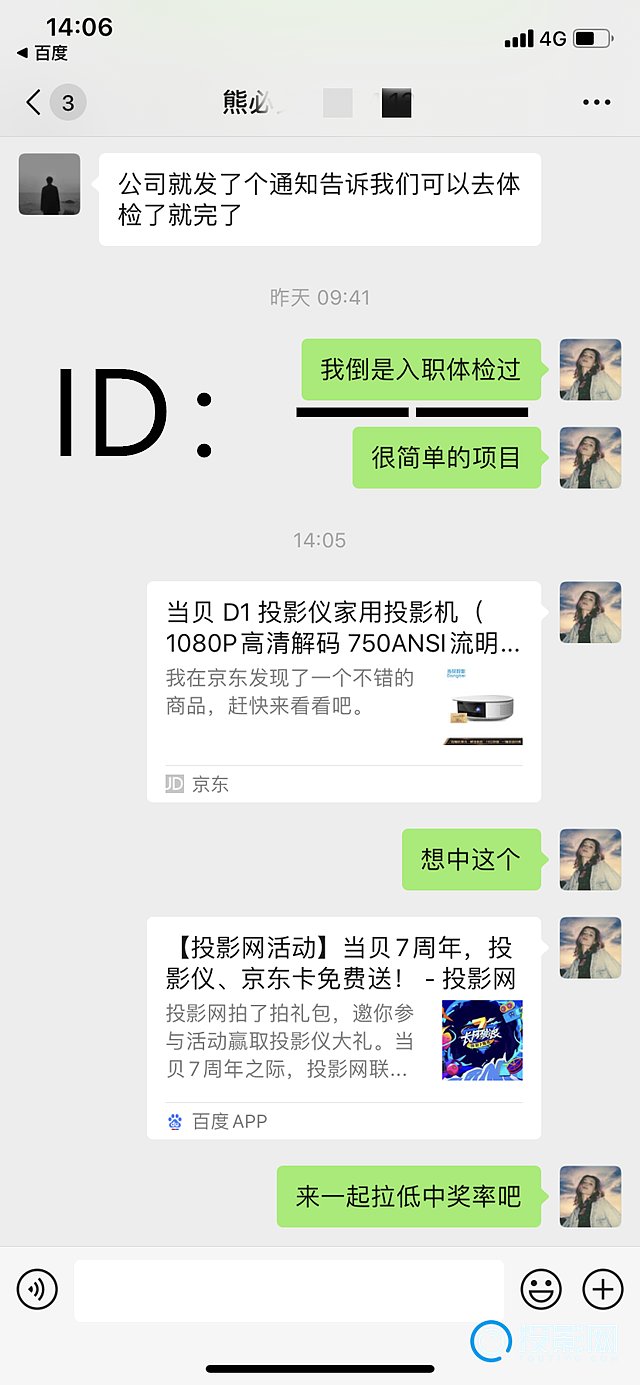640x1385 pixels.
Task: Open the 当贝 D1 投影仪 JD product card
Action: click(343, 690)
